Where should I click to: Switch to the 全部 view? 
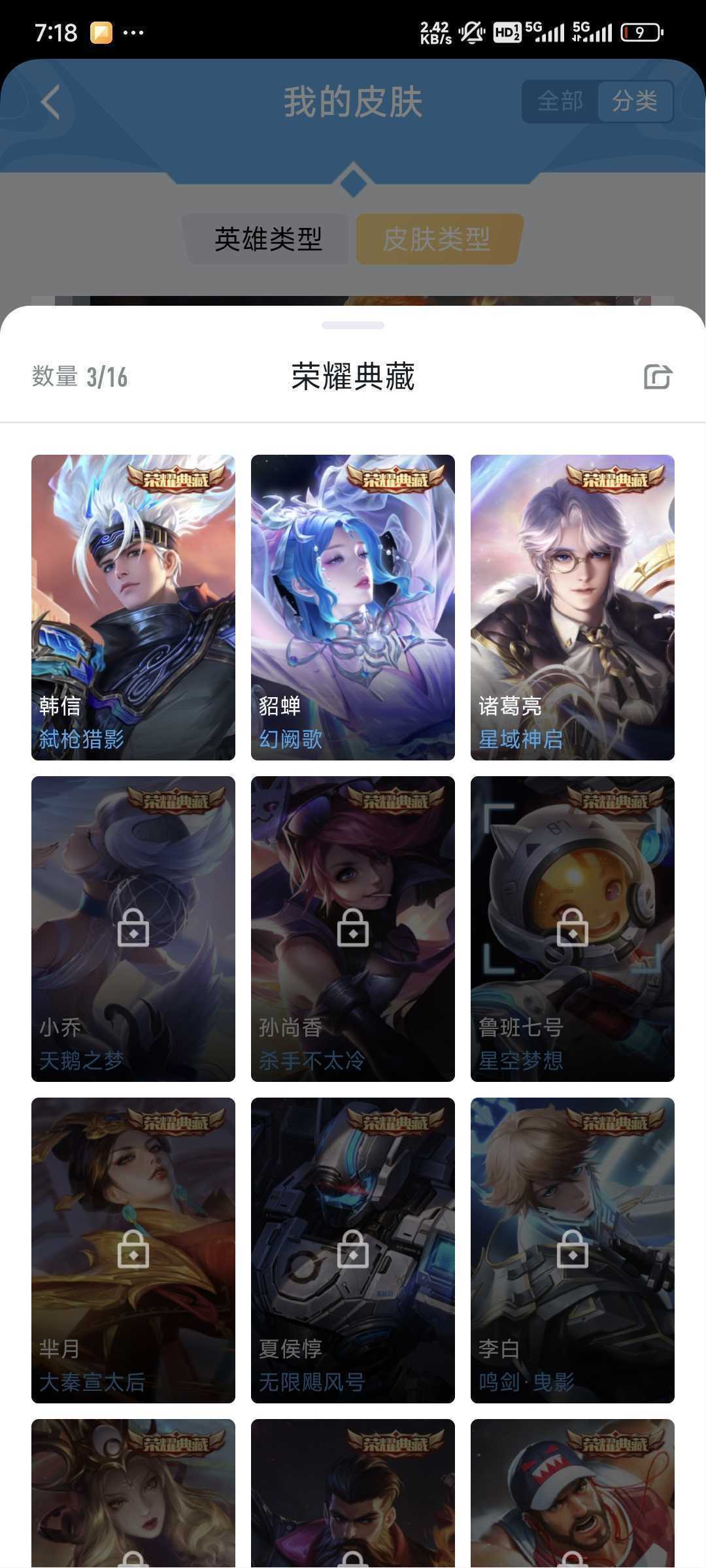[x=560, y=101]
